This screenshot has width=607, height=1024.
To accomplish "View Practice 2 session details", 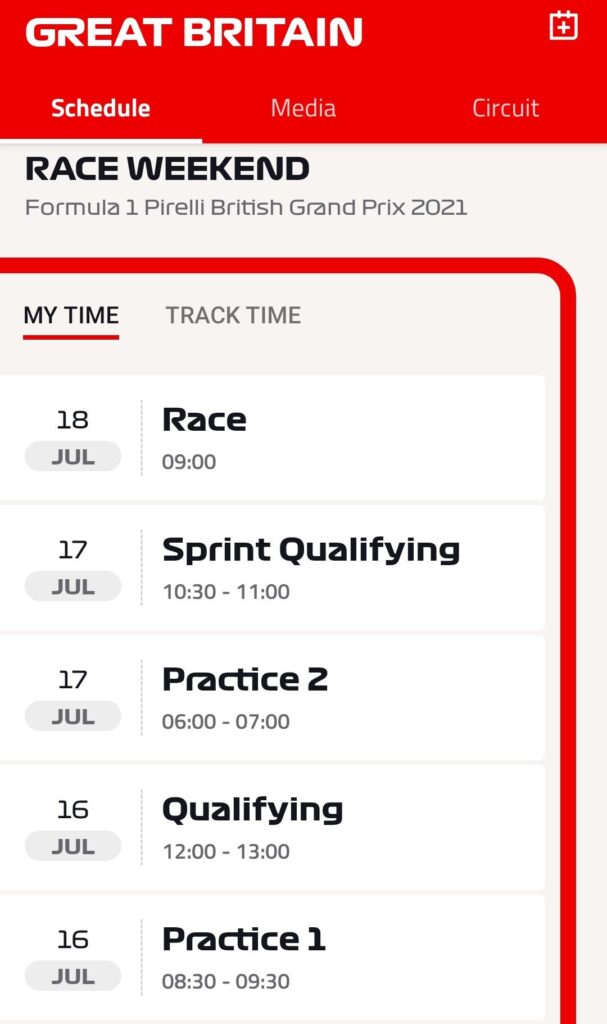I will [272, 697].
